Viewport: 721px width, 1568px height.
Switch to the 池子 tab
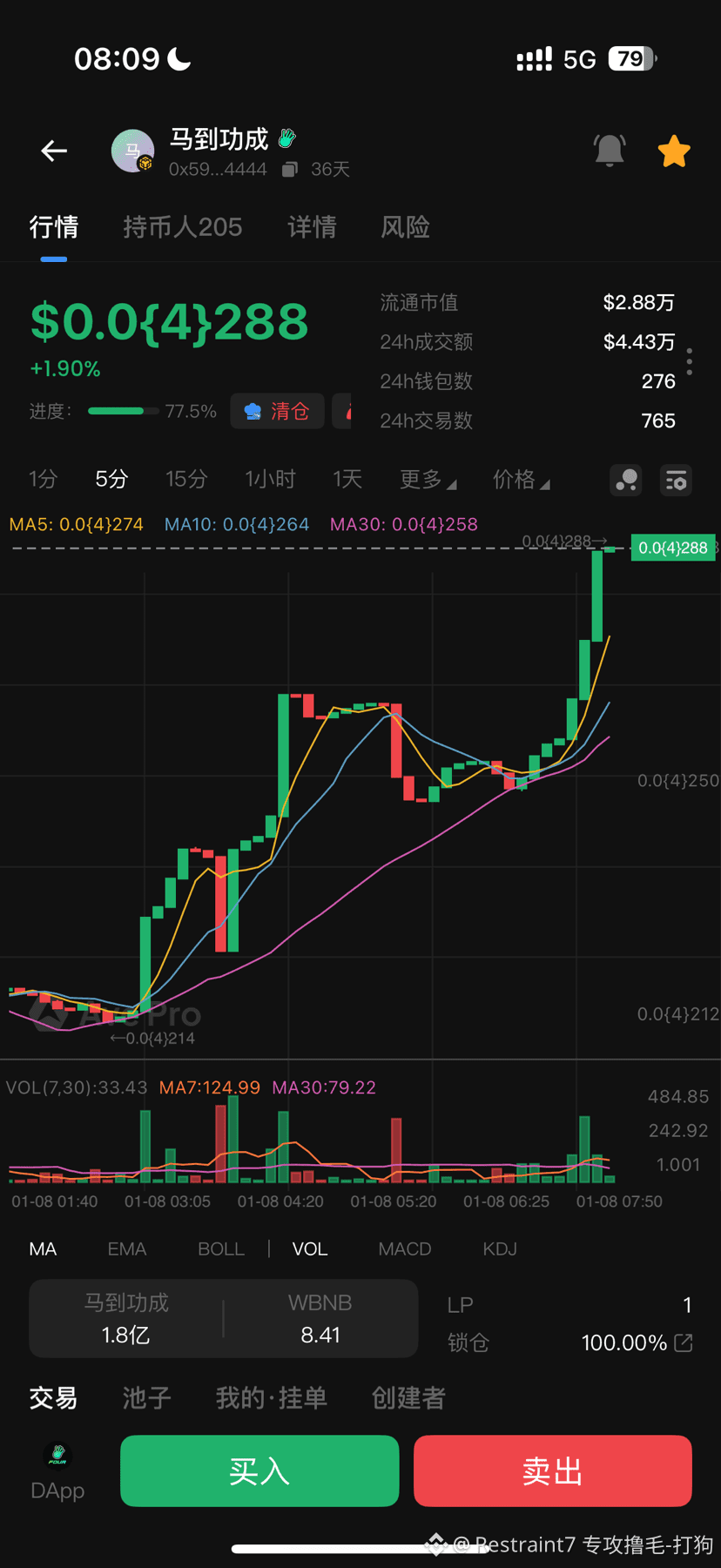(146, 1398)
